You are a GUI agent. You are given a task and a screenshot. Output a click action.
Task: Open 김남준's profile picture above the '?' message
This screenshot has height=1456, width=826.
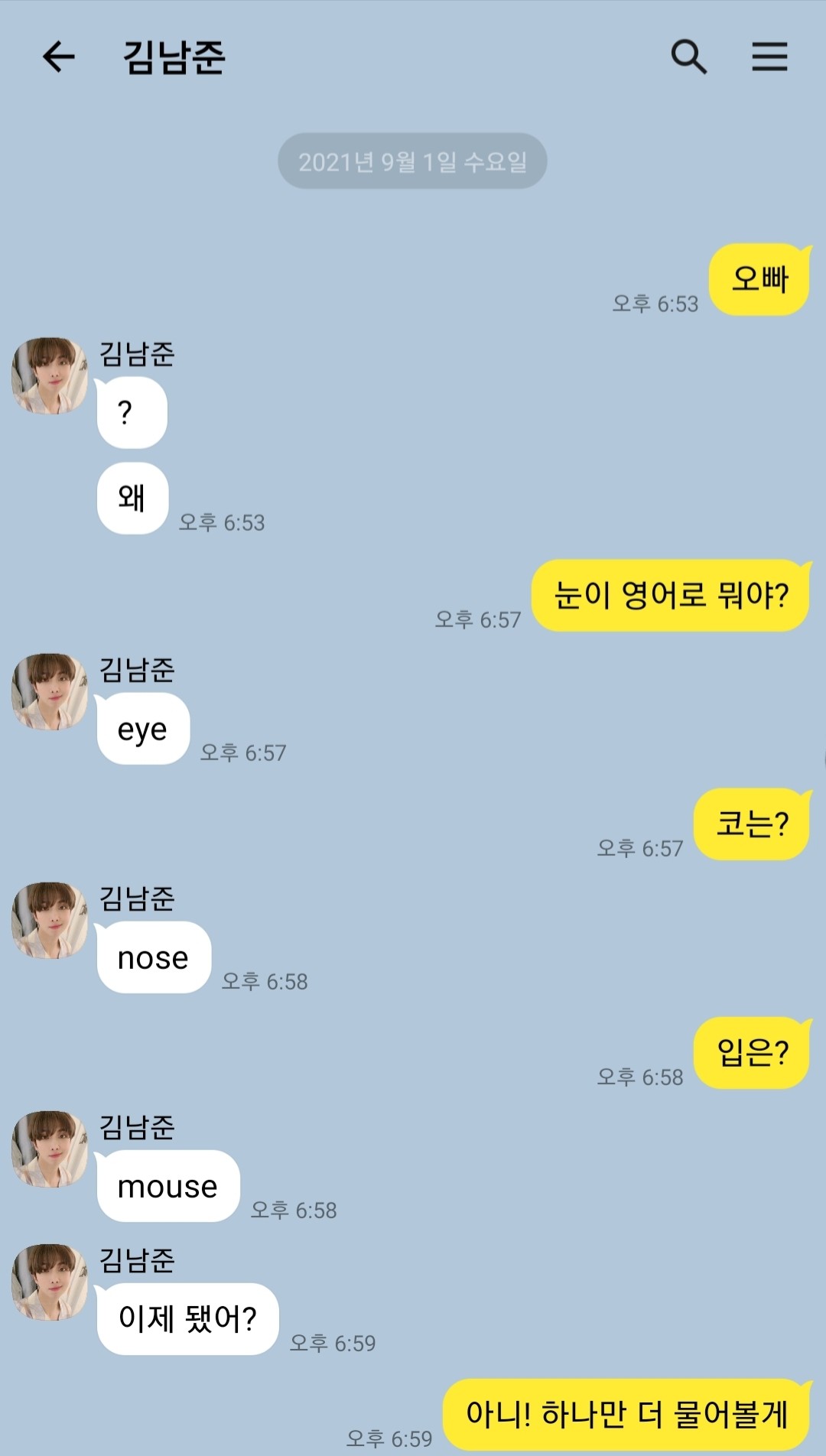click(50, 376)
